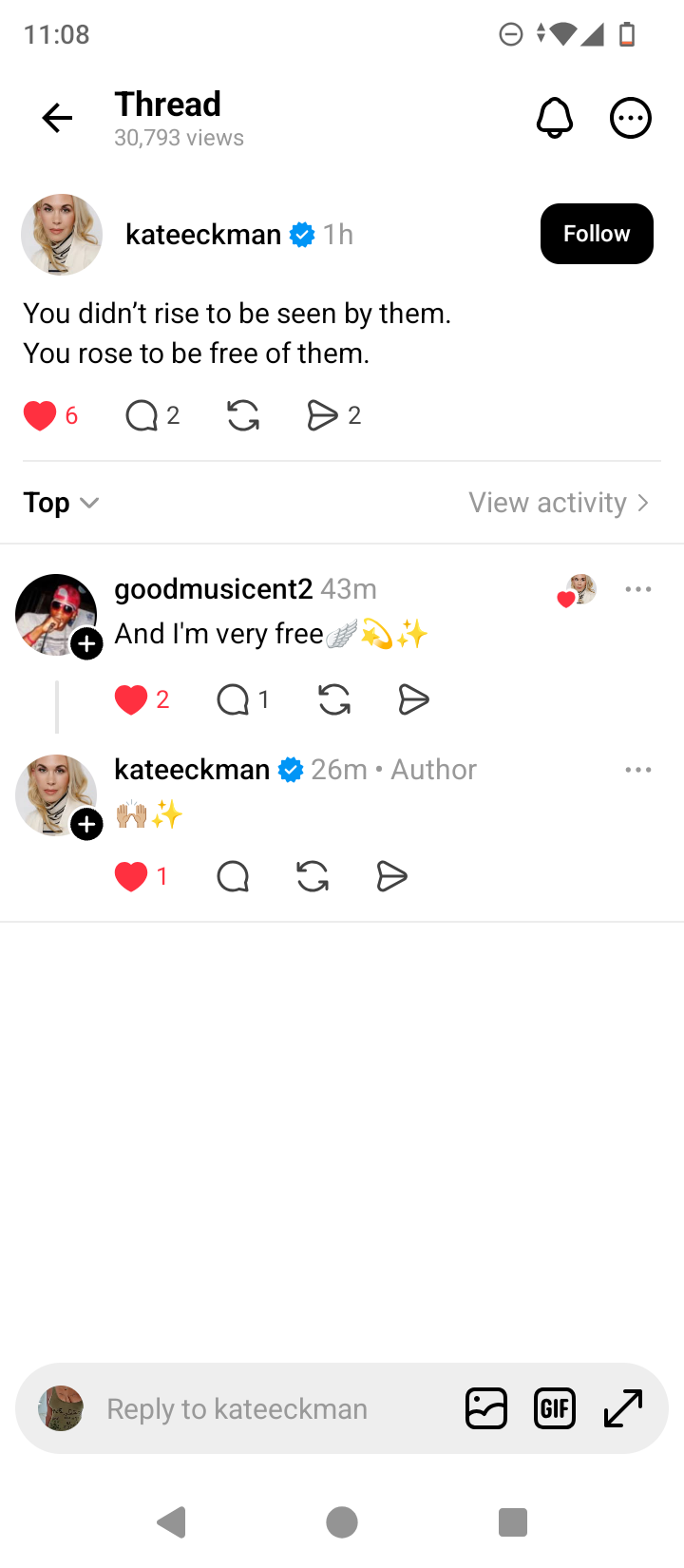The image size is (684, 1568).
Task: Follow kateeckman
Action: click(x=597, y=234)
